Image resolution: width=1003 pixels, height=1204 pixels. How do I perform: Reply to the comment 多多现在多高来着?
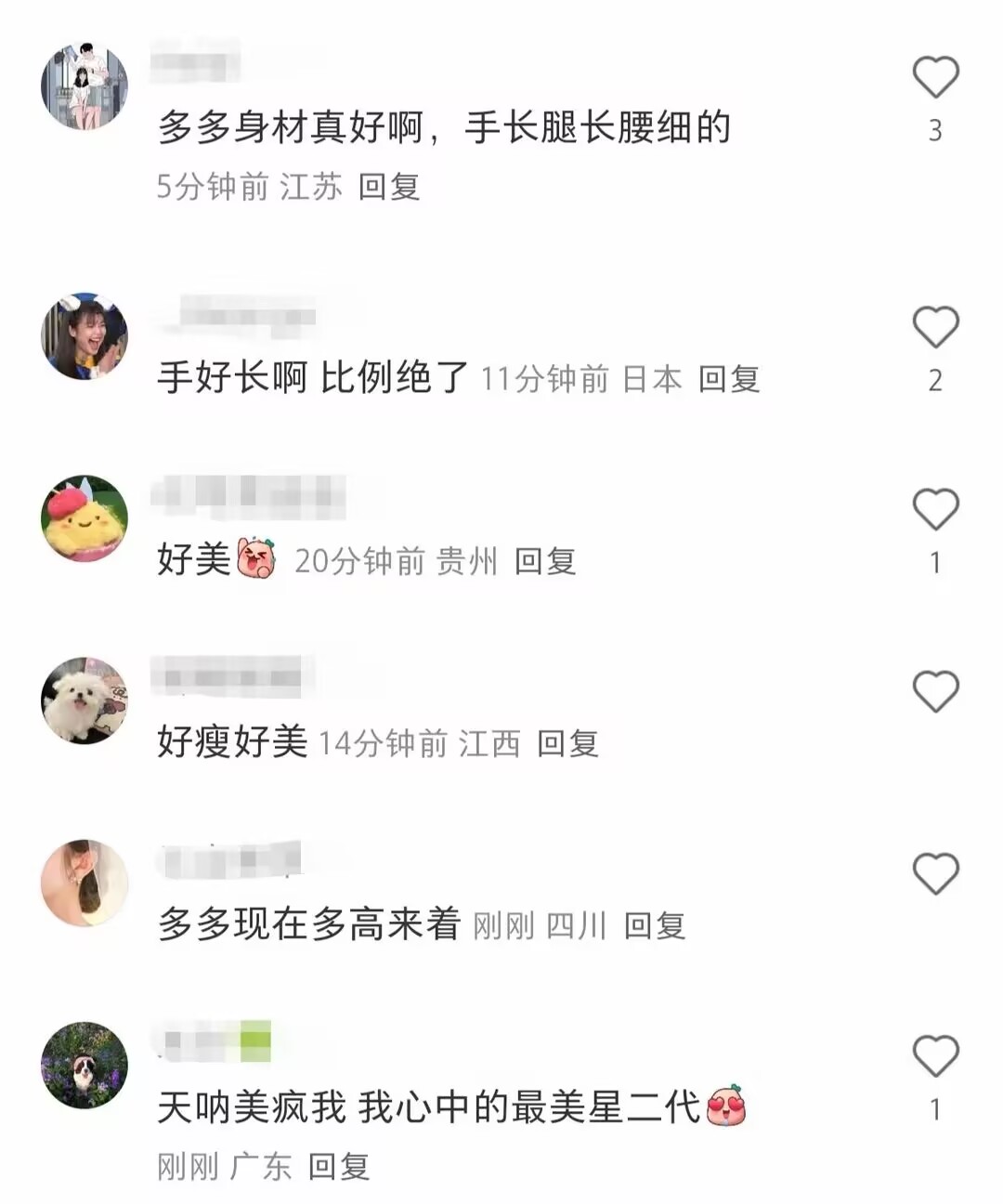[655, 925]
